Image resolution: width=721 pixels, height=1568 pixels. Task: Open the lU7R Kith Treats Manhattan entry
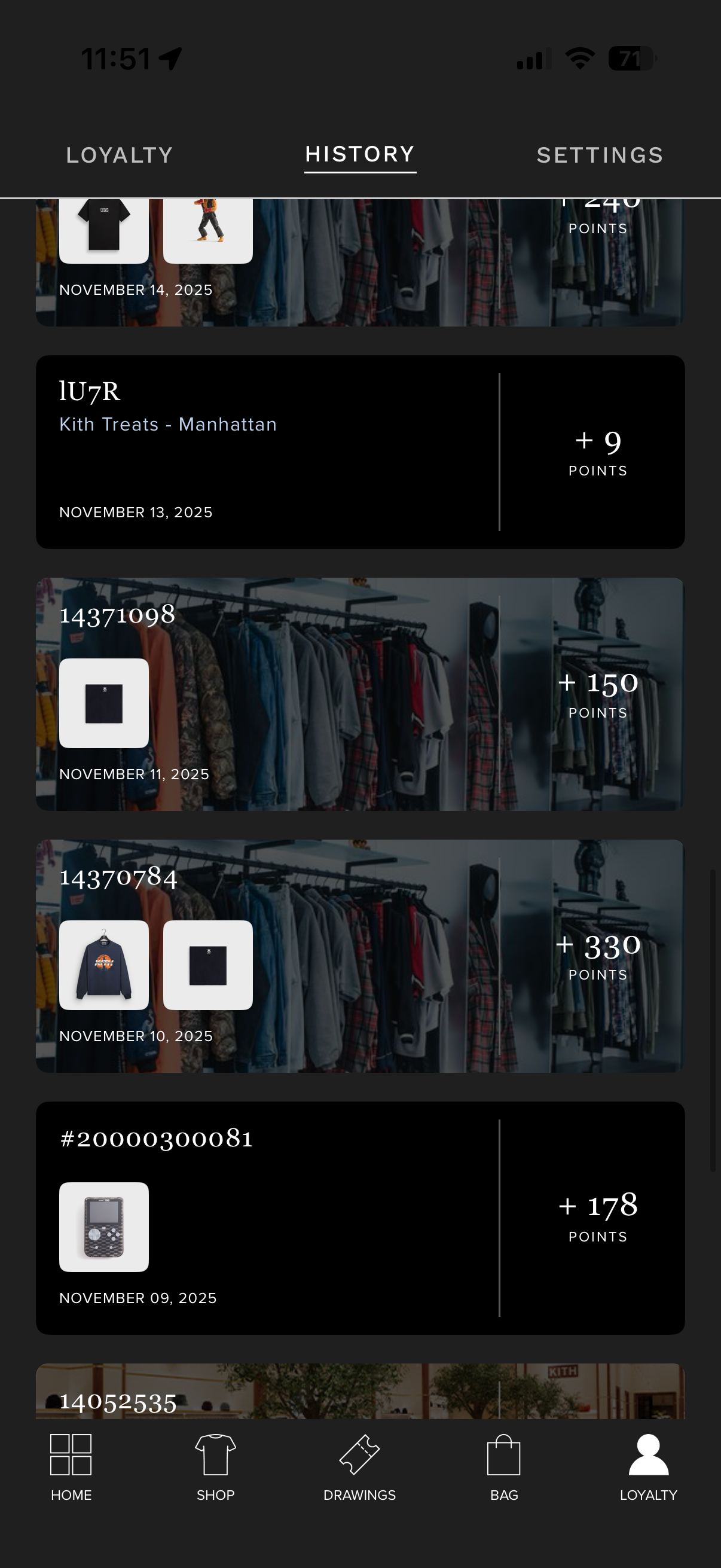click(360, 452)
